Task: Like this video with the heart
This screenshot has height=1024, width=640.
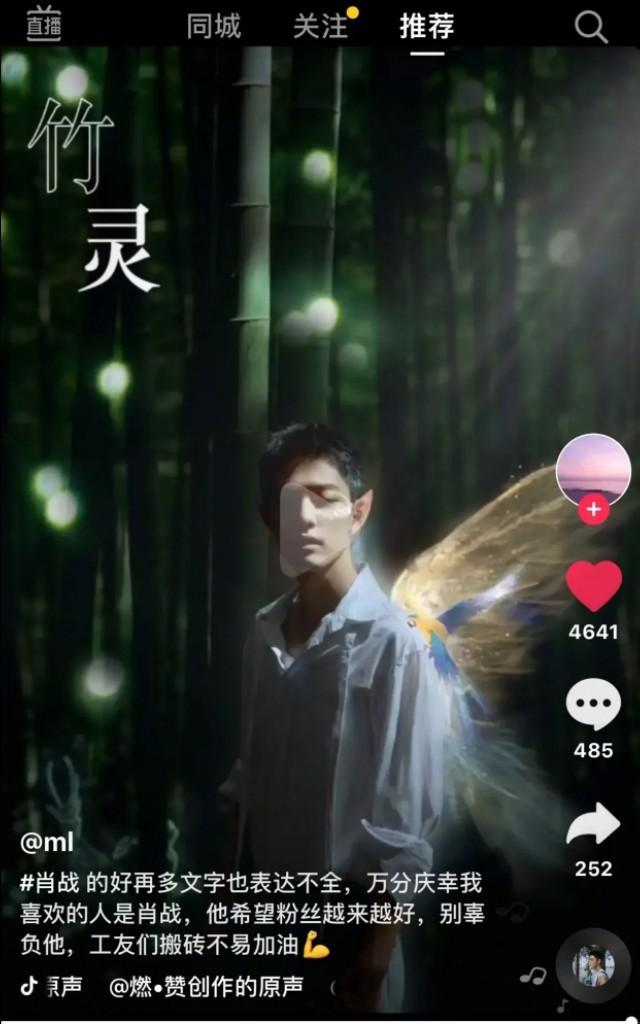Action: coord(593,586)
